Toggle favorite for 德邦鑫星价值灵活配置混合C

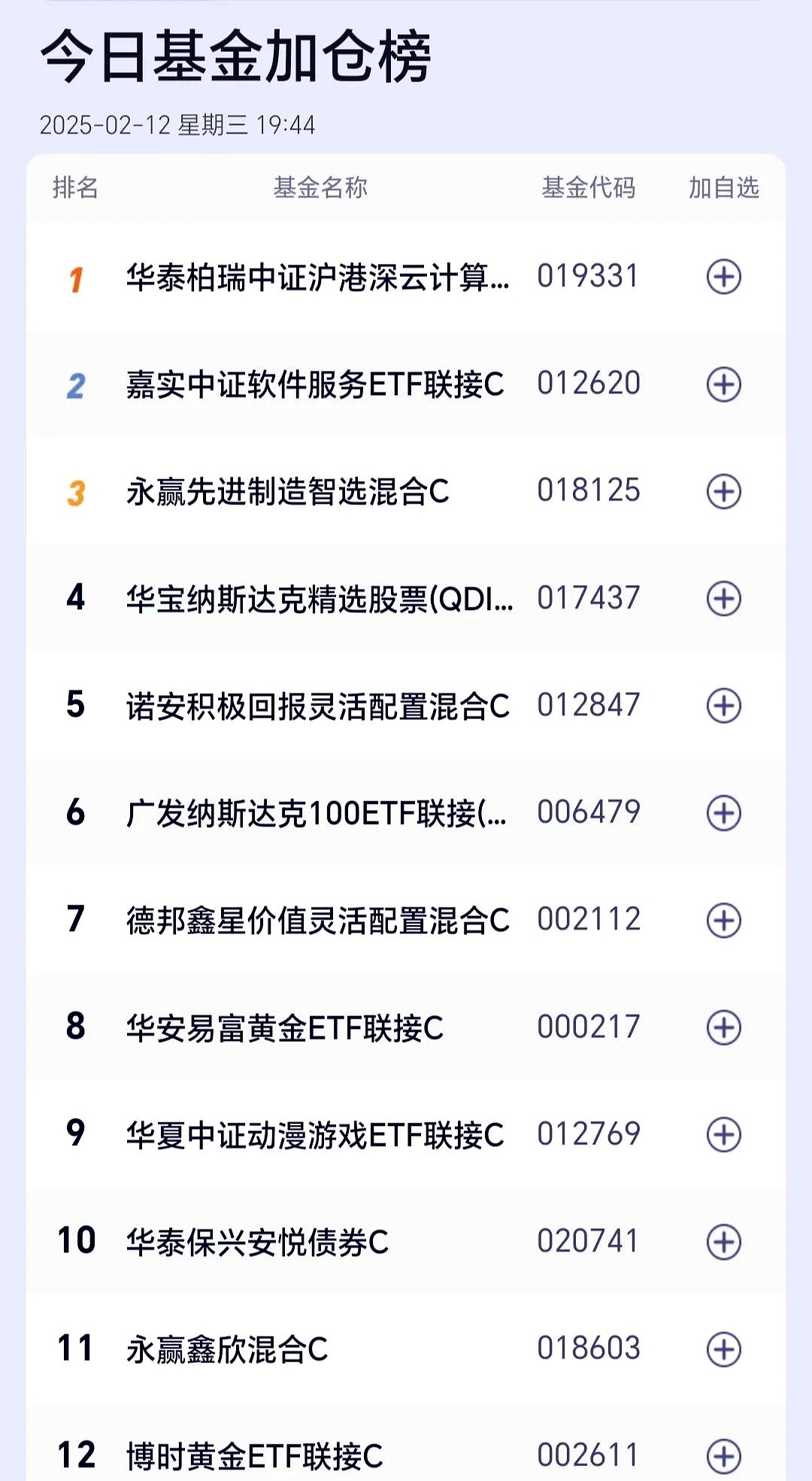pyautogui.click(x=724, y=918)
